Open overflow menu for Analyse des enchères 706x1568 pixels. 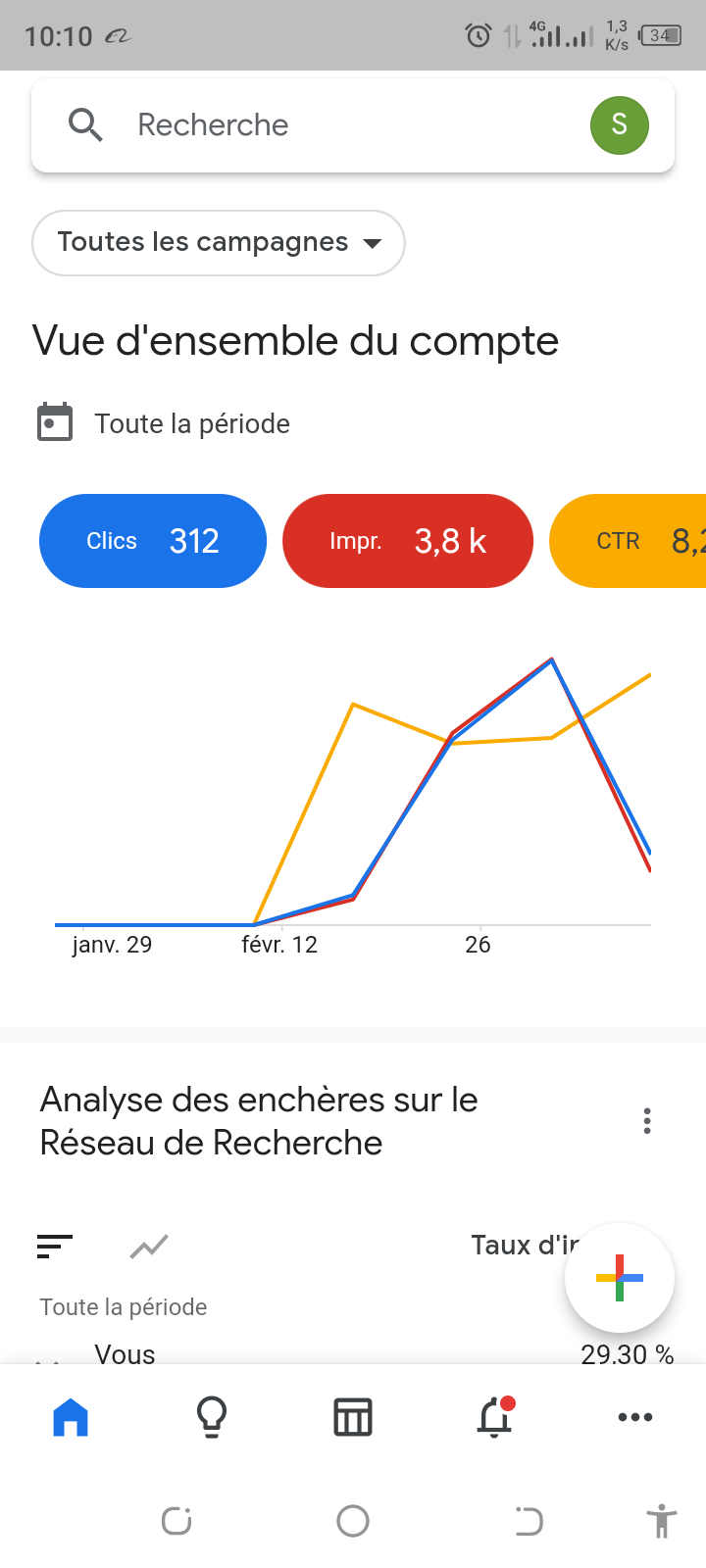pos(647,1121)
